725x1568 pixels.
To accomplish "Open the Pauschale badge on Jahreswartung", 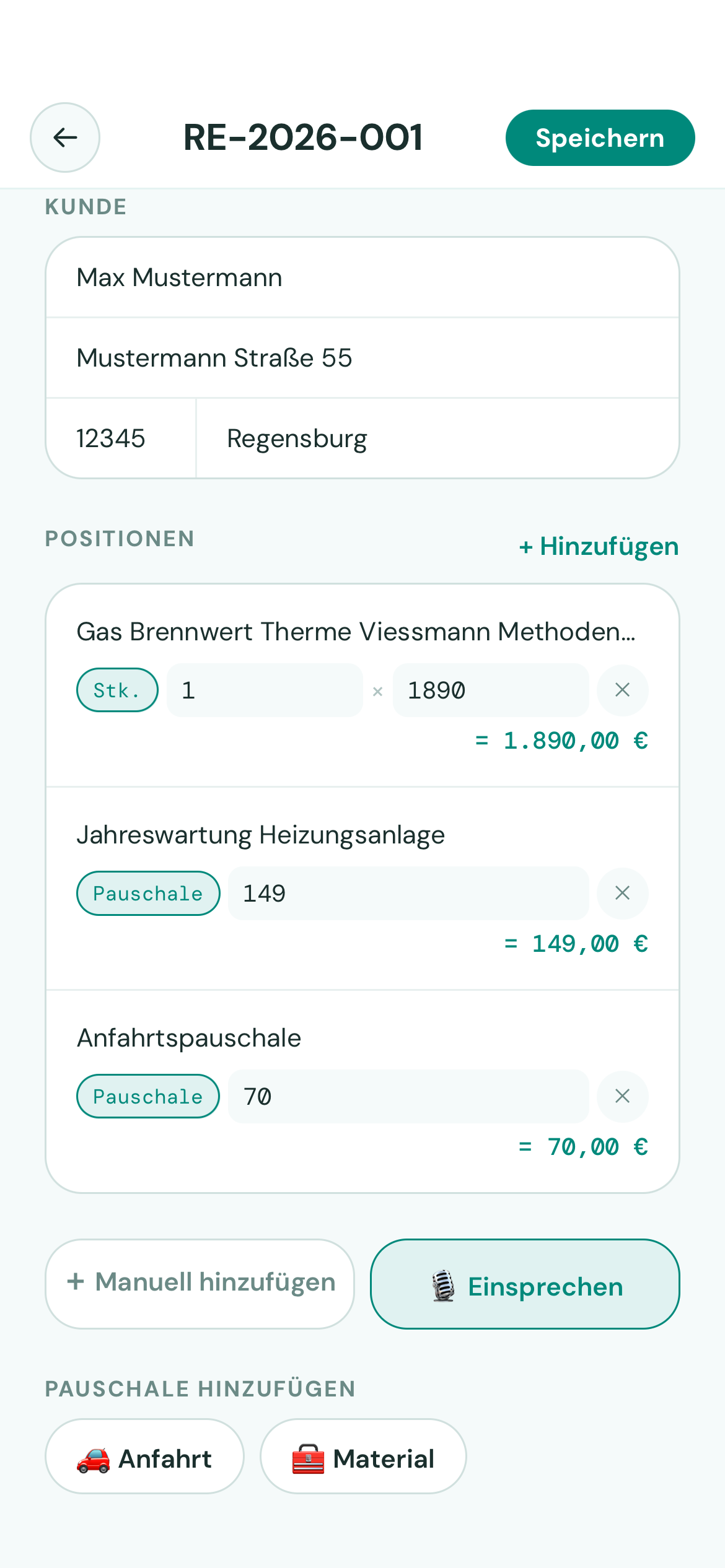I will (147, 893).
